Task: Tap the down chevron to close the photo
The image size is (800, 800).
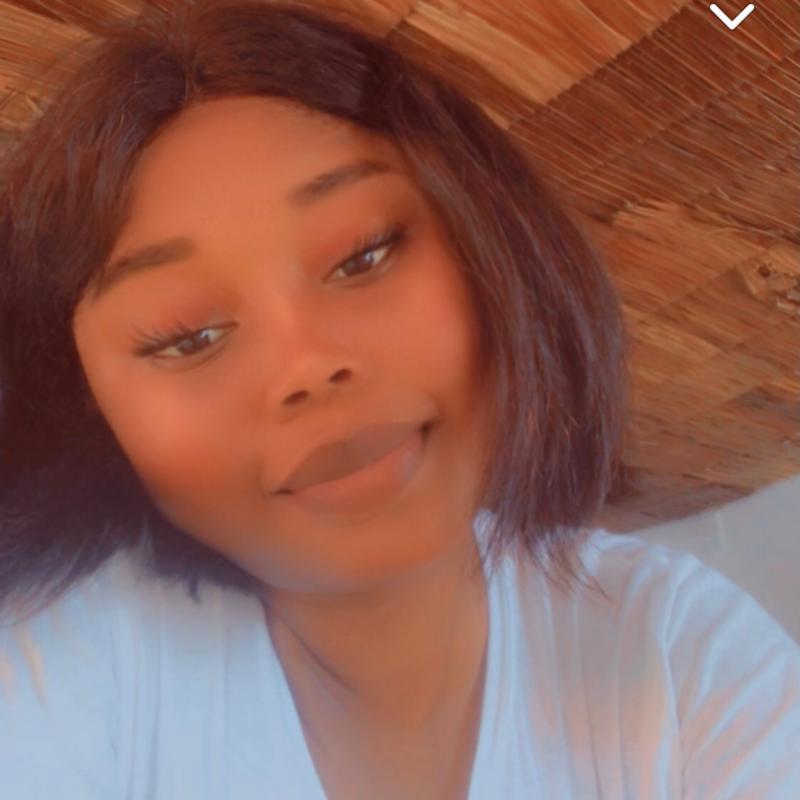Action: click(731, 15)
